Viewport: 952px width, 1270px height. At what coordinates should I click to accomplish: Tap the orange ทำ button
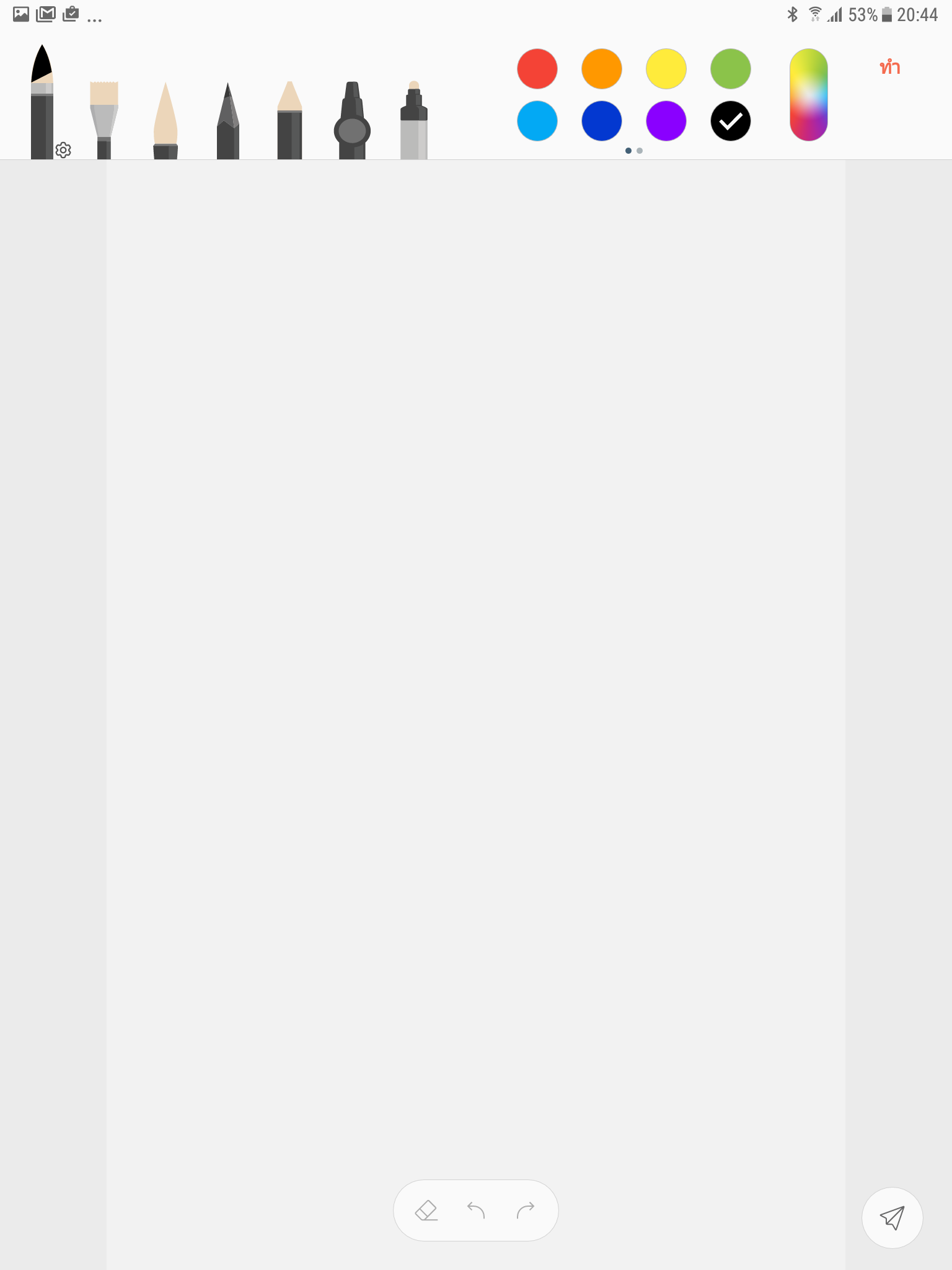click(890, 67)
